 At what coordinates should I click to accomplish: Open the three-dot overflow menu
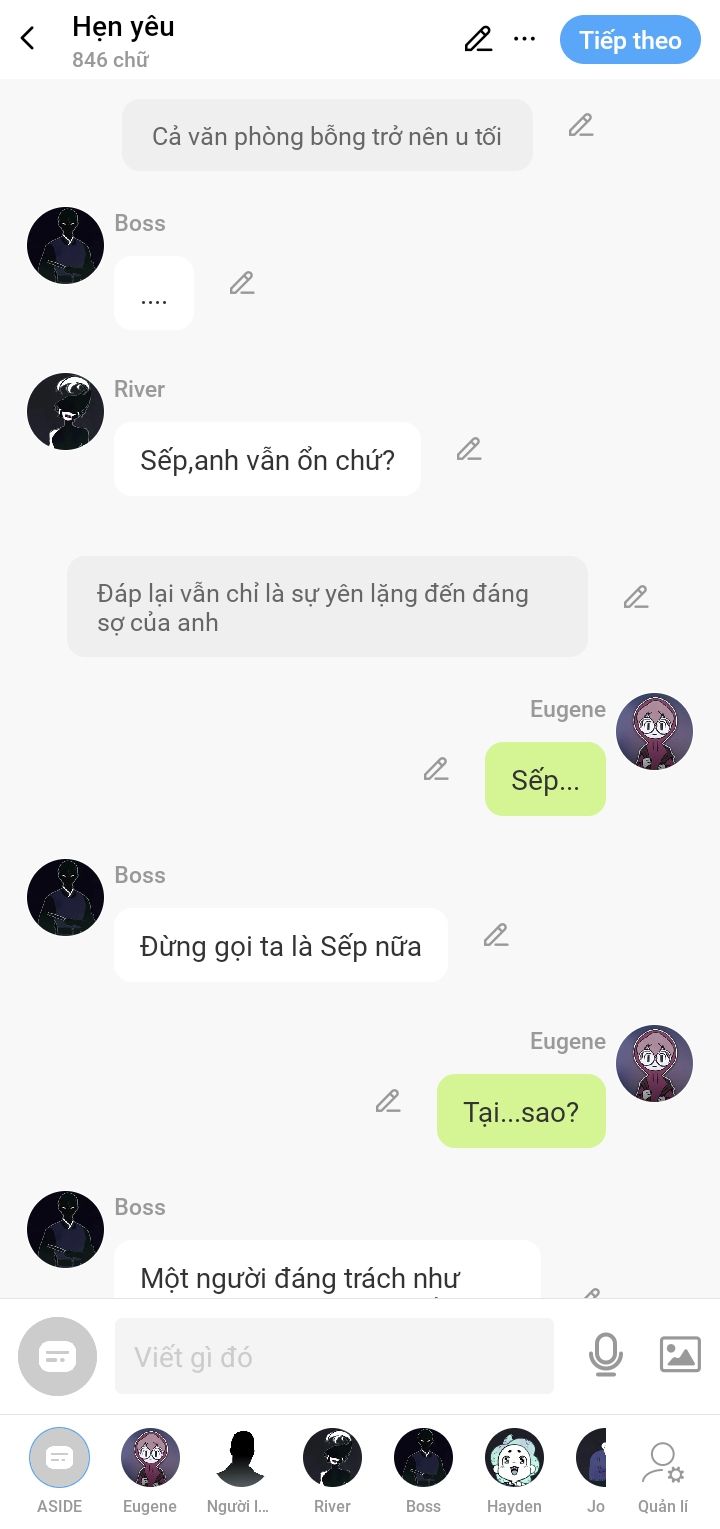(x=524, y=39)
